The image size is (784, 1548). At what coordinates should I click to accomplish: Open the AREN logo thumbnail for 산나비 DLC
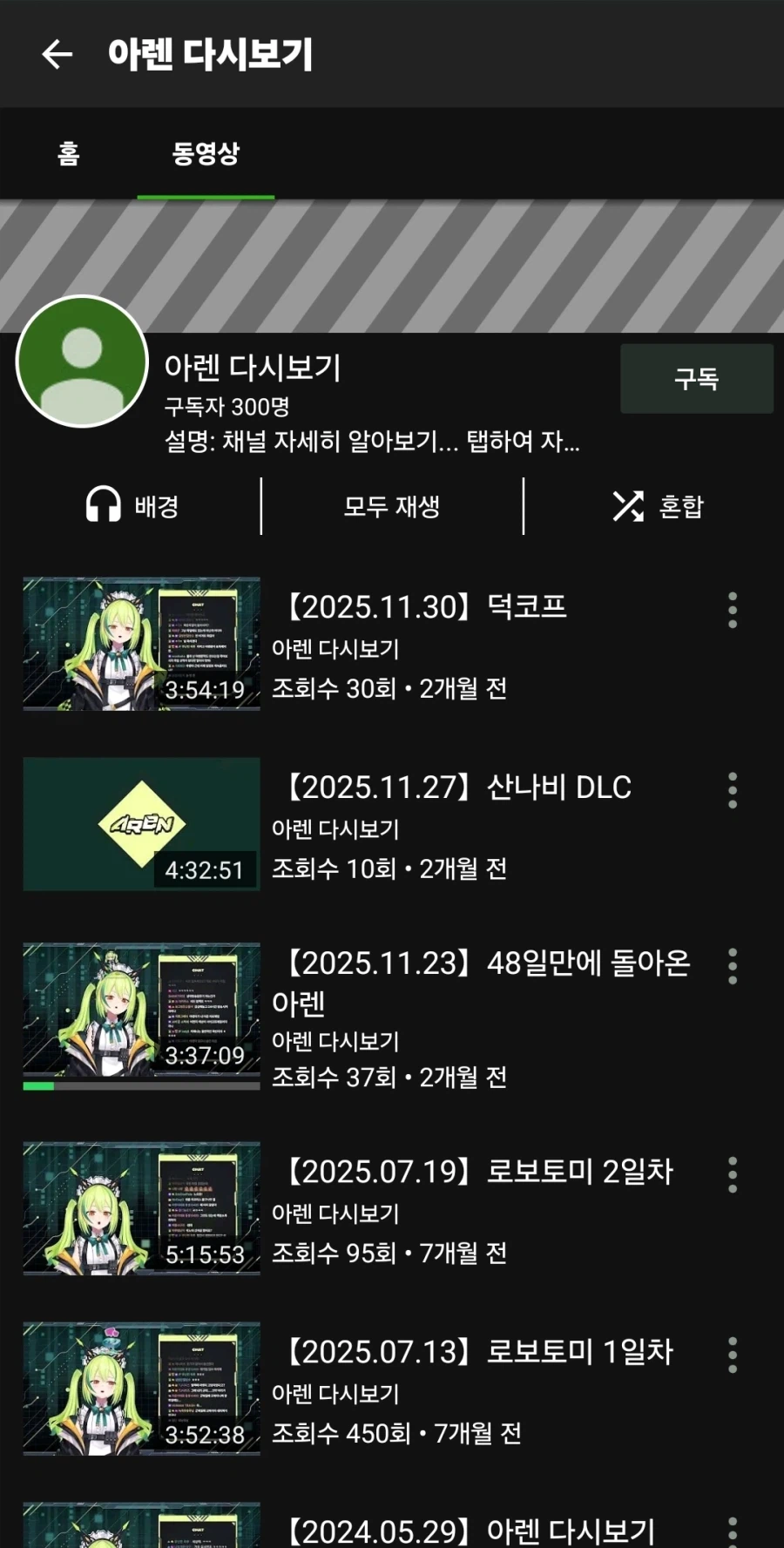(142, 823)
